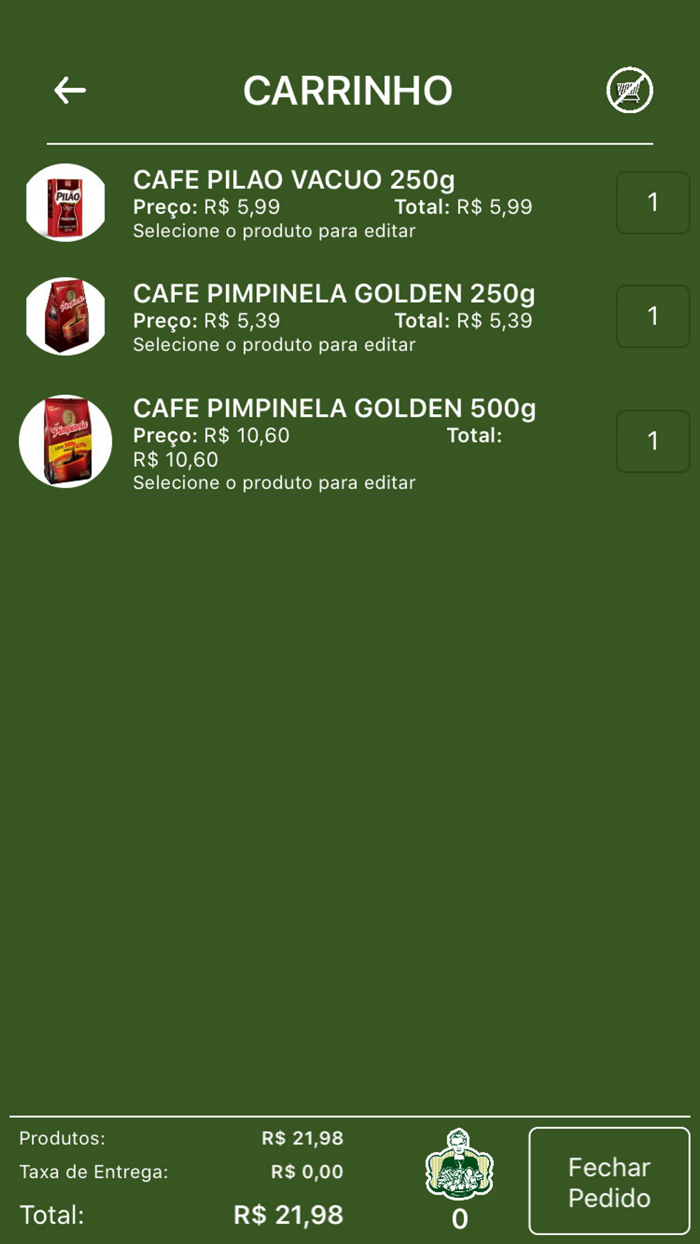Adjust quantity of CAFE PIMPINELA GOLDEN 500g
Image resolution: width=700 pixels, height=1244 pixels.
653,441
